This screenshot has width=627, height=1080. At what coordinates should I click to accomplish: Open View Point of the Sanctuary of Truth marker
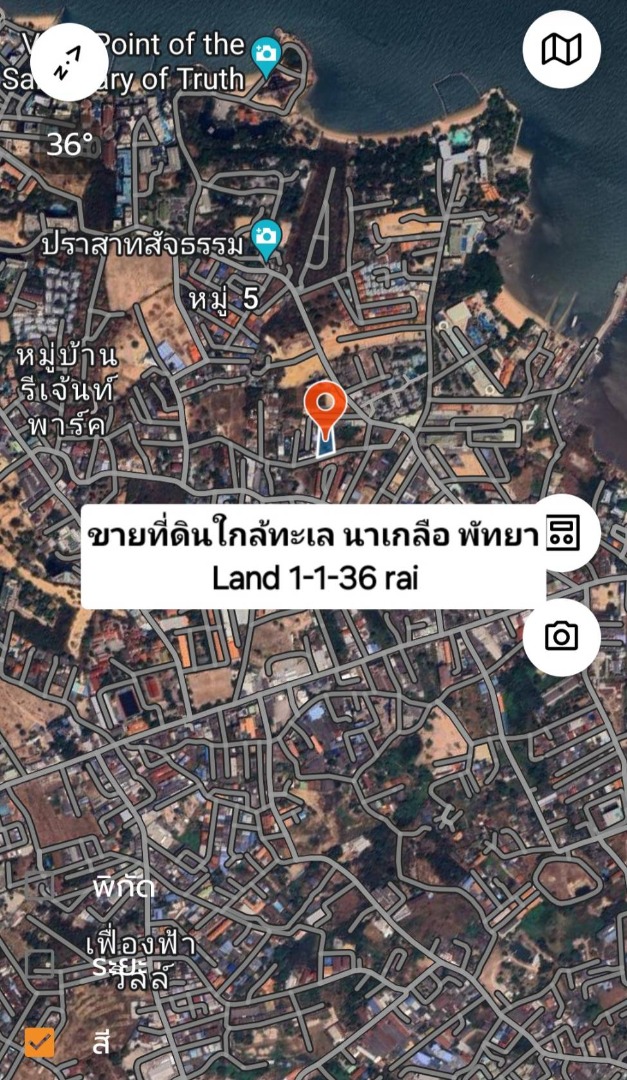coord(266,53)
